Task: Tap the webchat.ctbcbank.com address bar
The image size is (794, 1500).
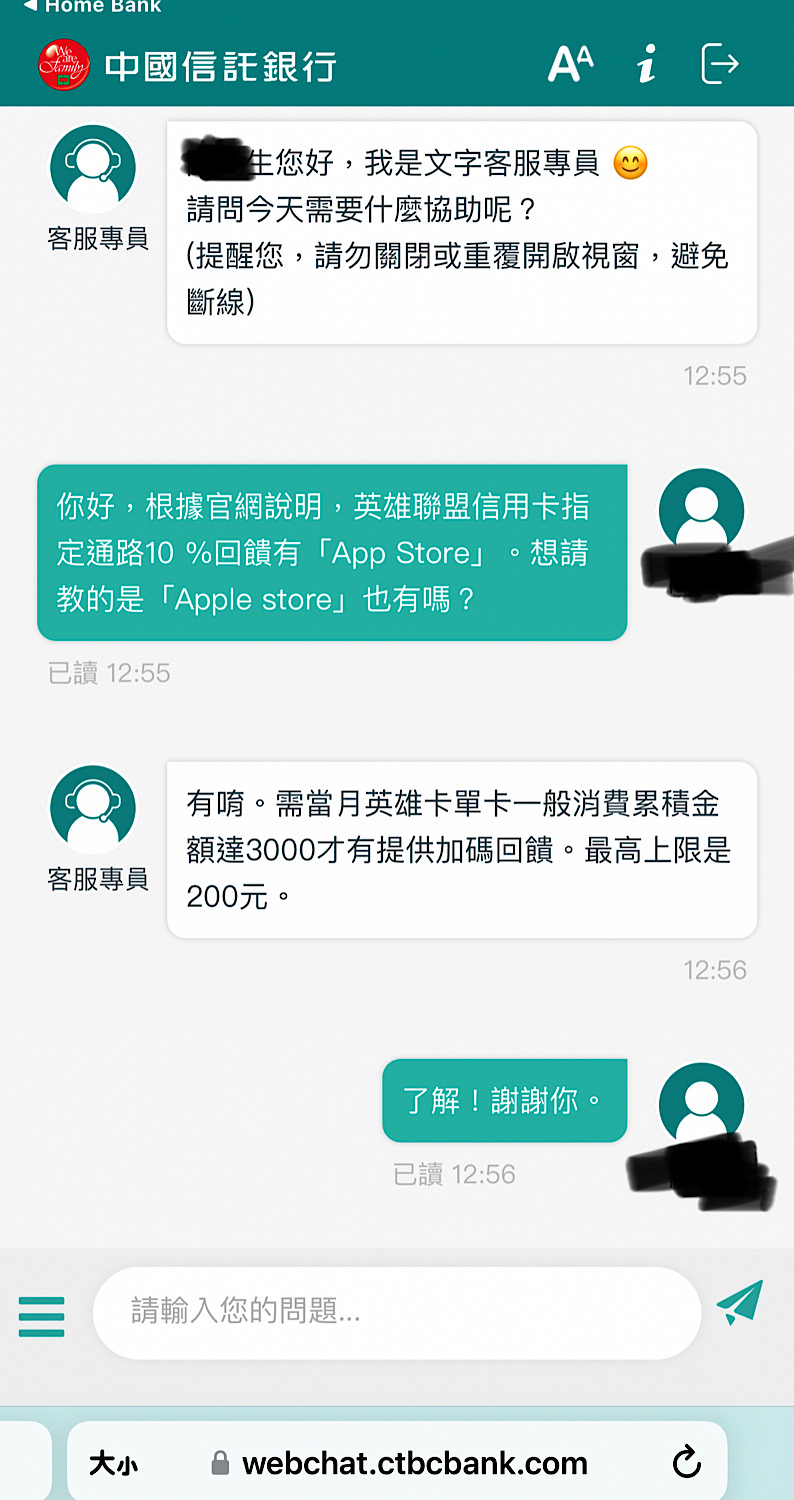Action: (x=414, y=1464)
